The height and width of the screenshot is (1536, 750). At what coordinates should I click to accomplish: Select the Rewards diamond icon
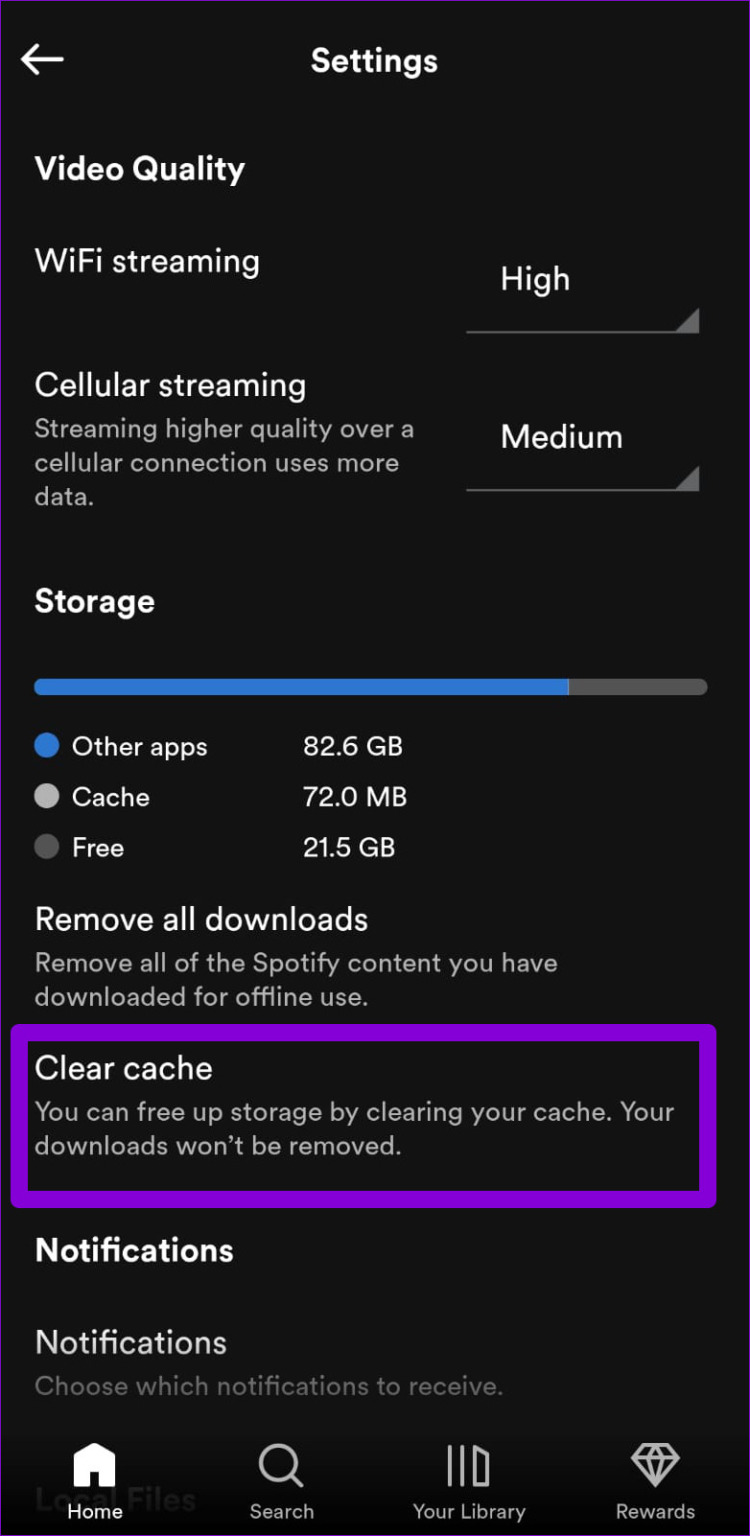coord(655,1465)
